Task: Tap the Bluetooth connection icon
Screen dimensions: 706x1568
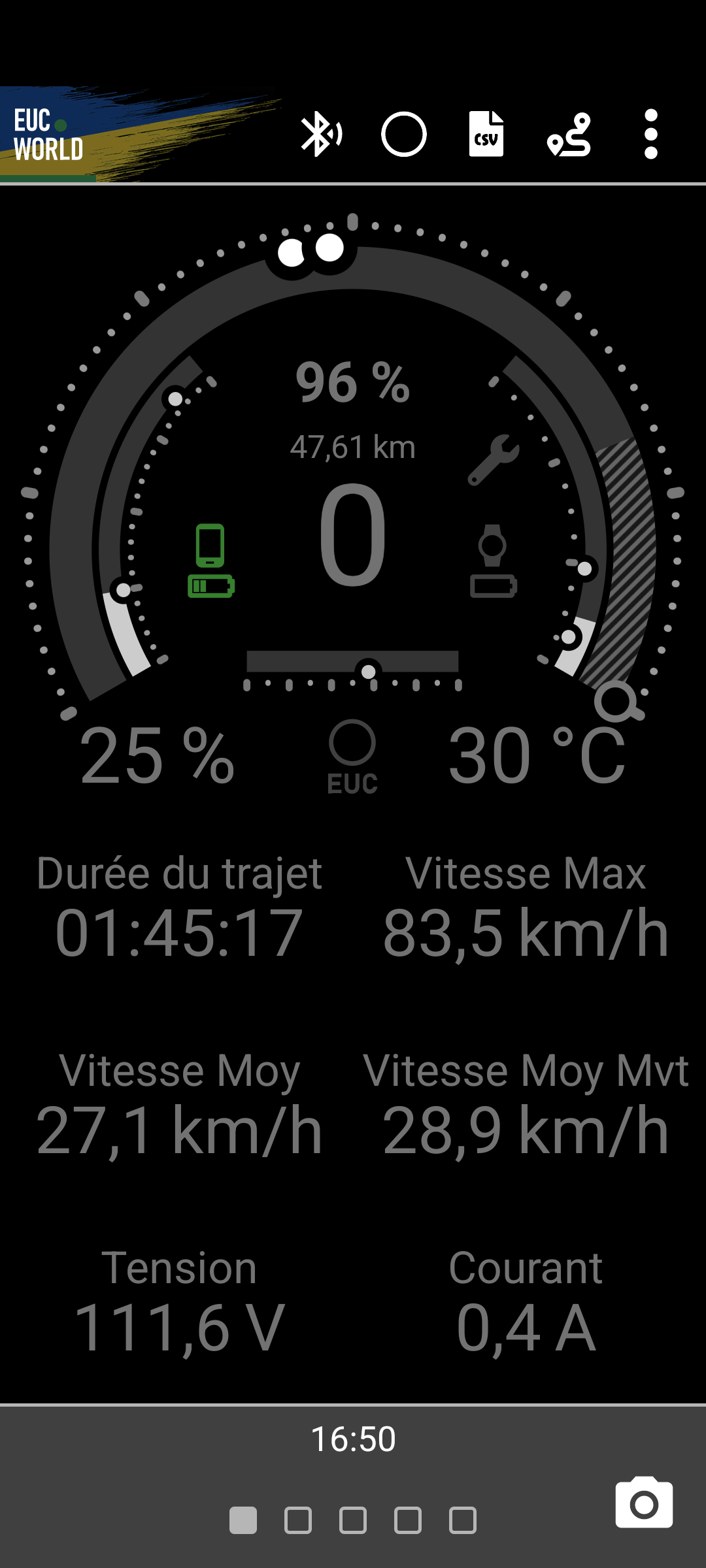Action: click(x=321, y=135)
